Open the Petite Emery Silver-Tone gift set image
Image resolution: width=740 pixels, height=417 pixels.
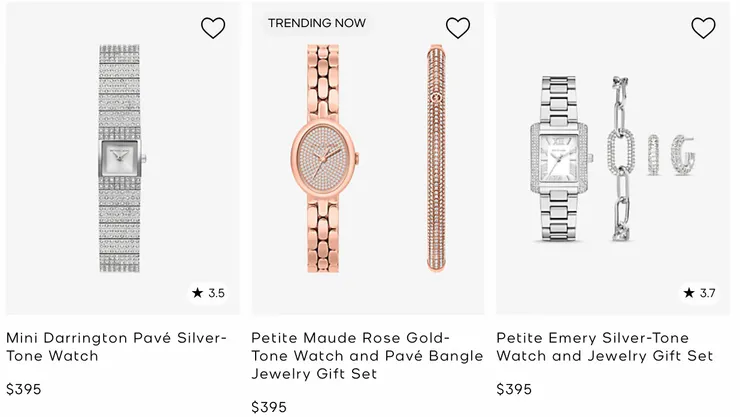click(612, 160)
